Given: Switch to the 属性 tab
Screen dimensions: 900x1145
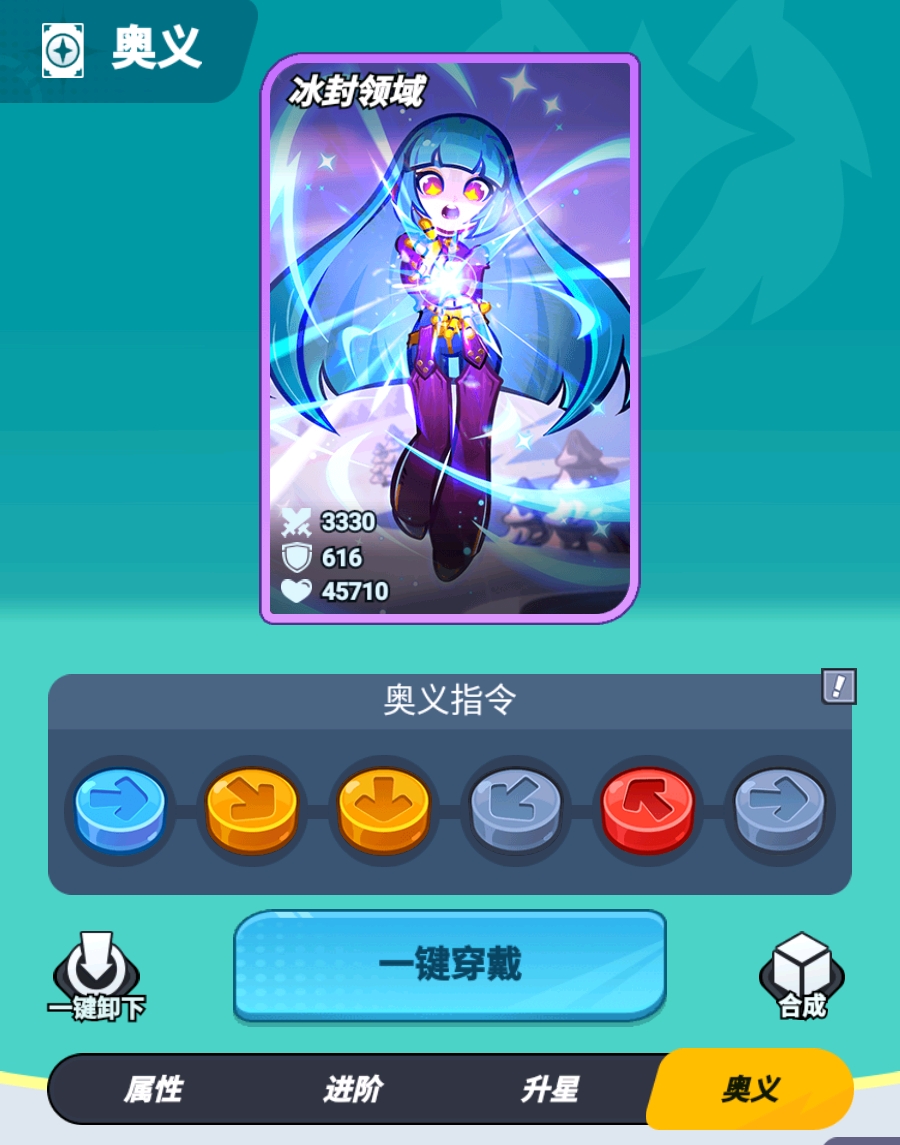Looking at the screenshot, I should (153, 1089).
